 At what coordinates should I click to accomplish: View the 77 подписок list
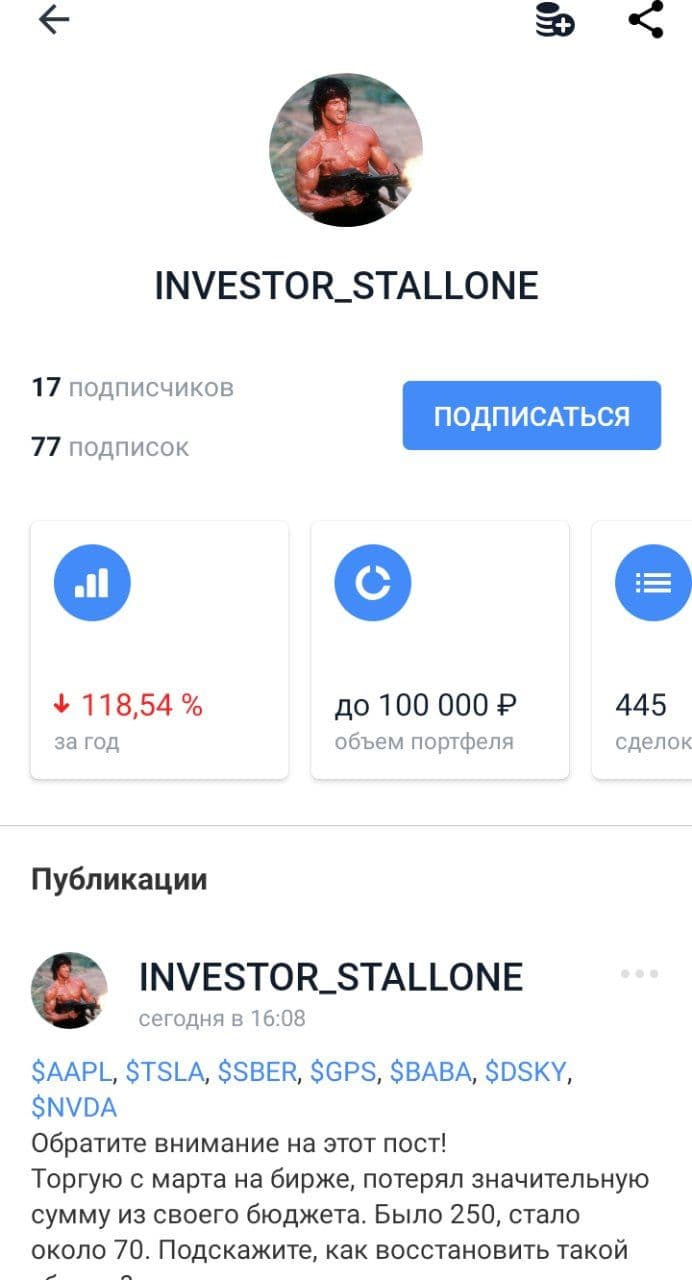pyautogui.click(x=110, y=446)
